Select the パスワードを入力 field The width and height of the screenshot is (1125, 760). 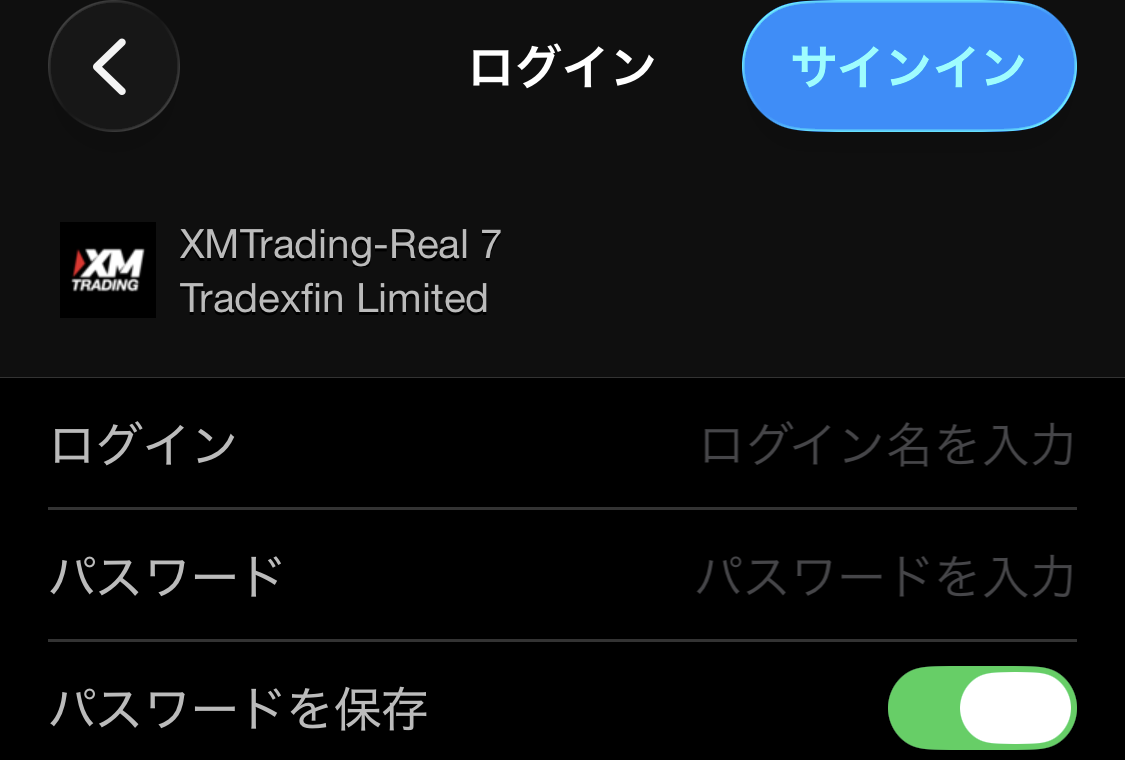(885, 577)
